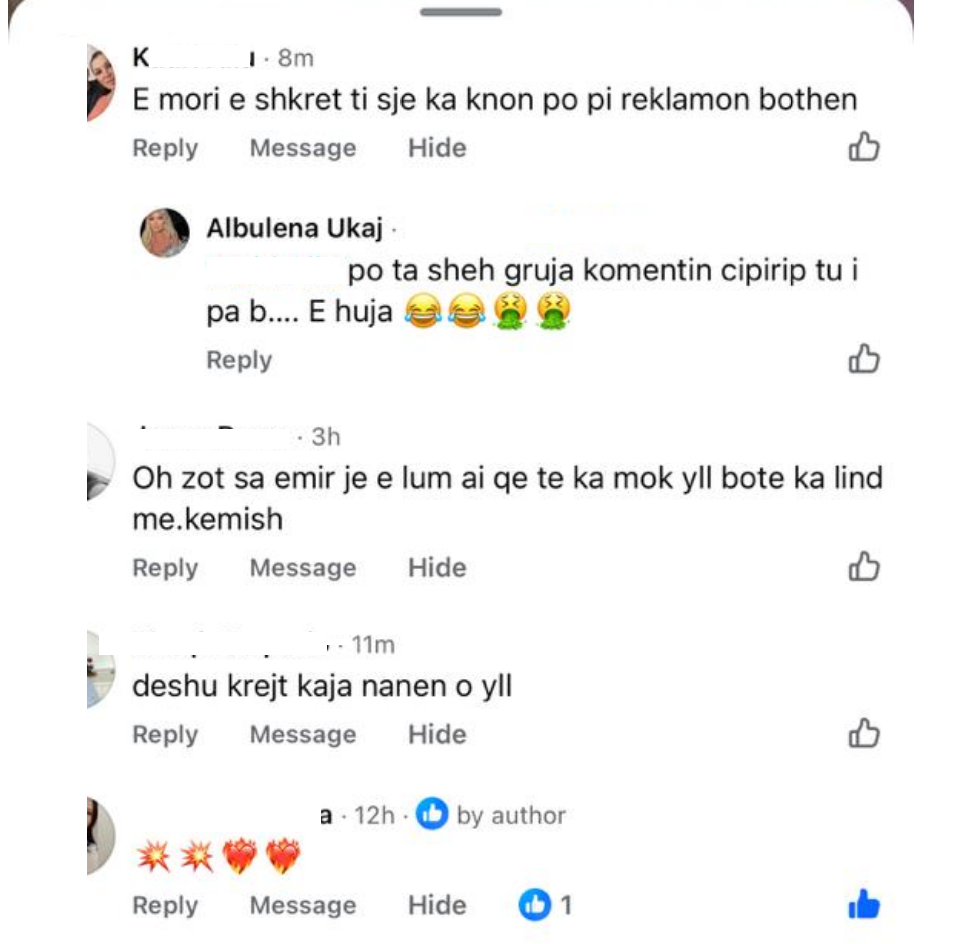Reply to the 'Oh zot sa emir' comment
This screenshot has height=944, width=969.
point(165,568)
